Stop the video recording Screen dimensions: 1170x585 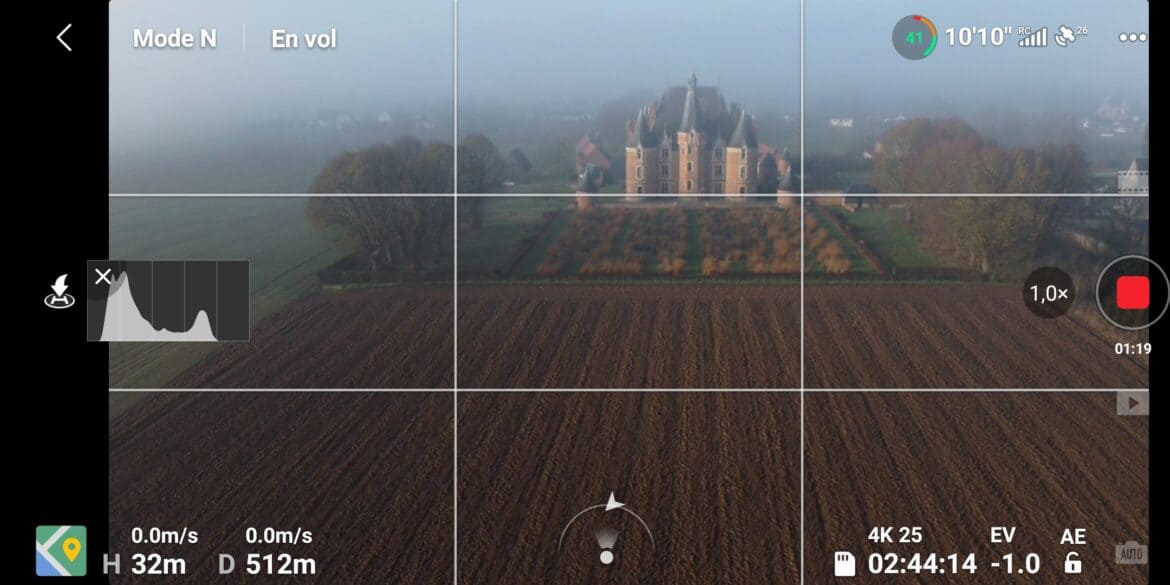1132,293
